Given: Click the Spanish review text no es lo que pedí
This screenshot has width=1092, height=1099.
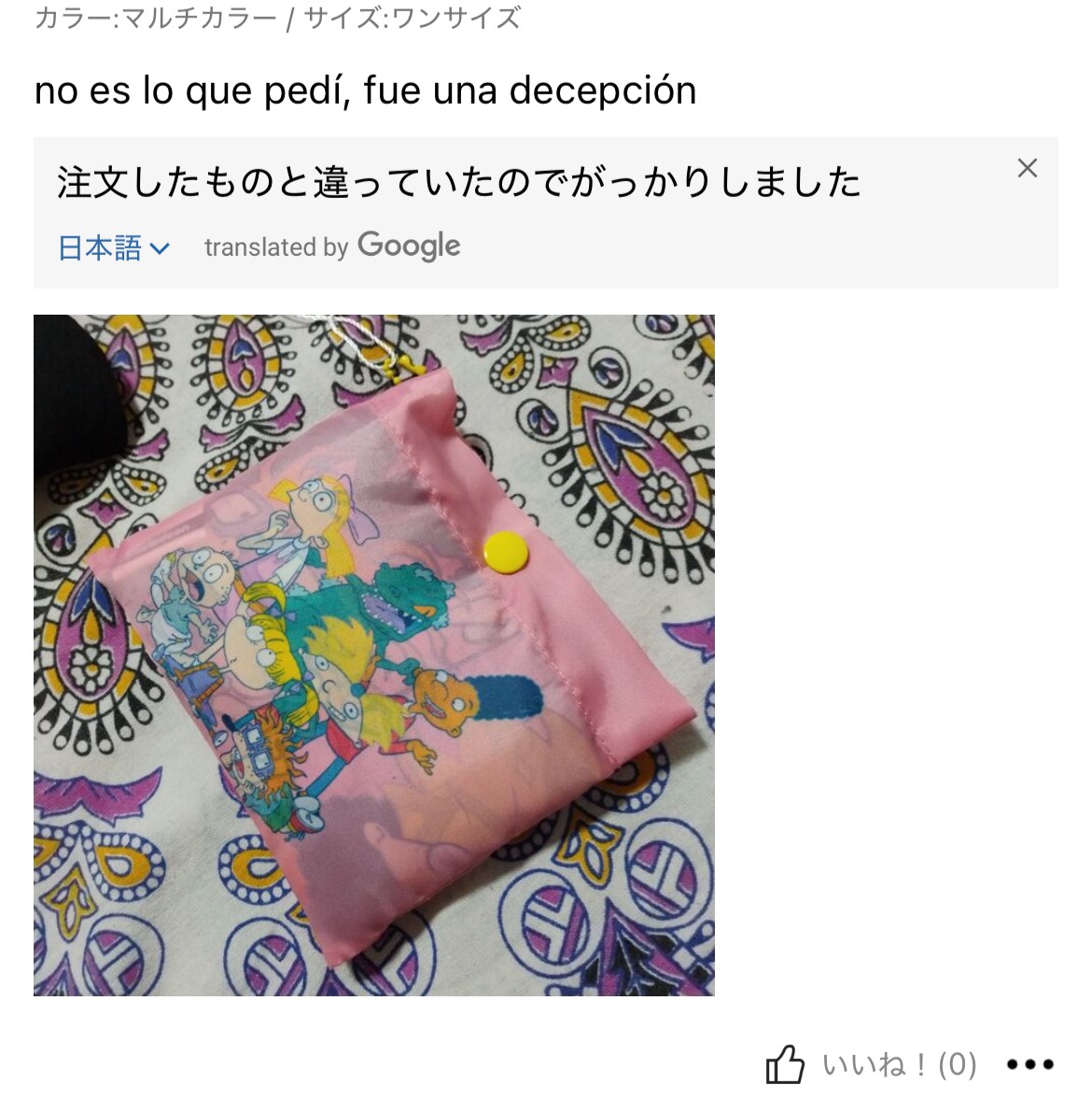Looking at the screenshot, I should 366,91.
